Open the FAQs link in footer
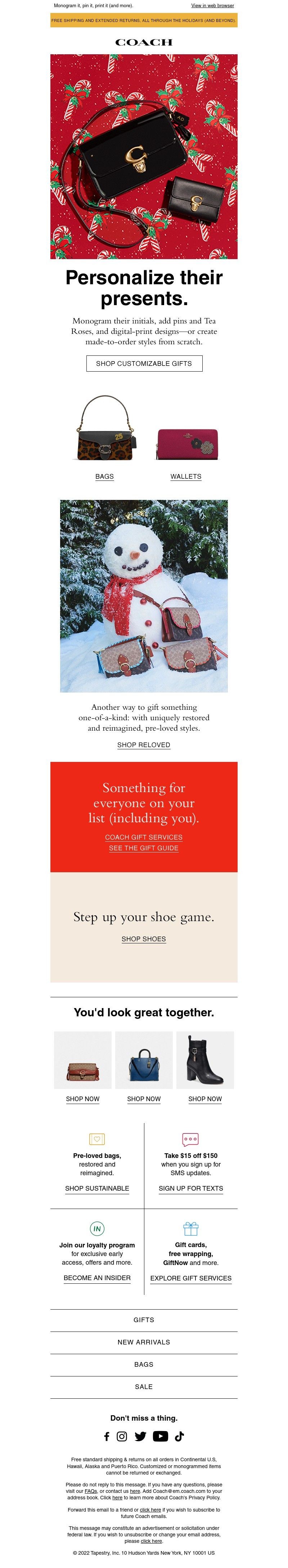The height and width of the screenshot is (1568, 288). (x=90, y=1491)
